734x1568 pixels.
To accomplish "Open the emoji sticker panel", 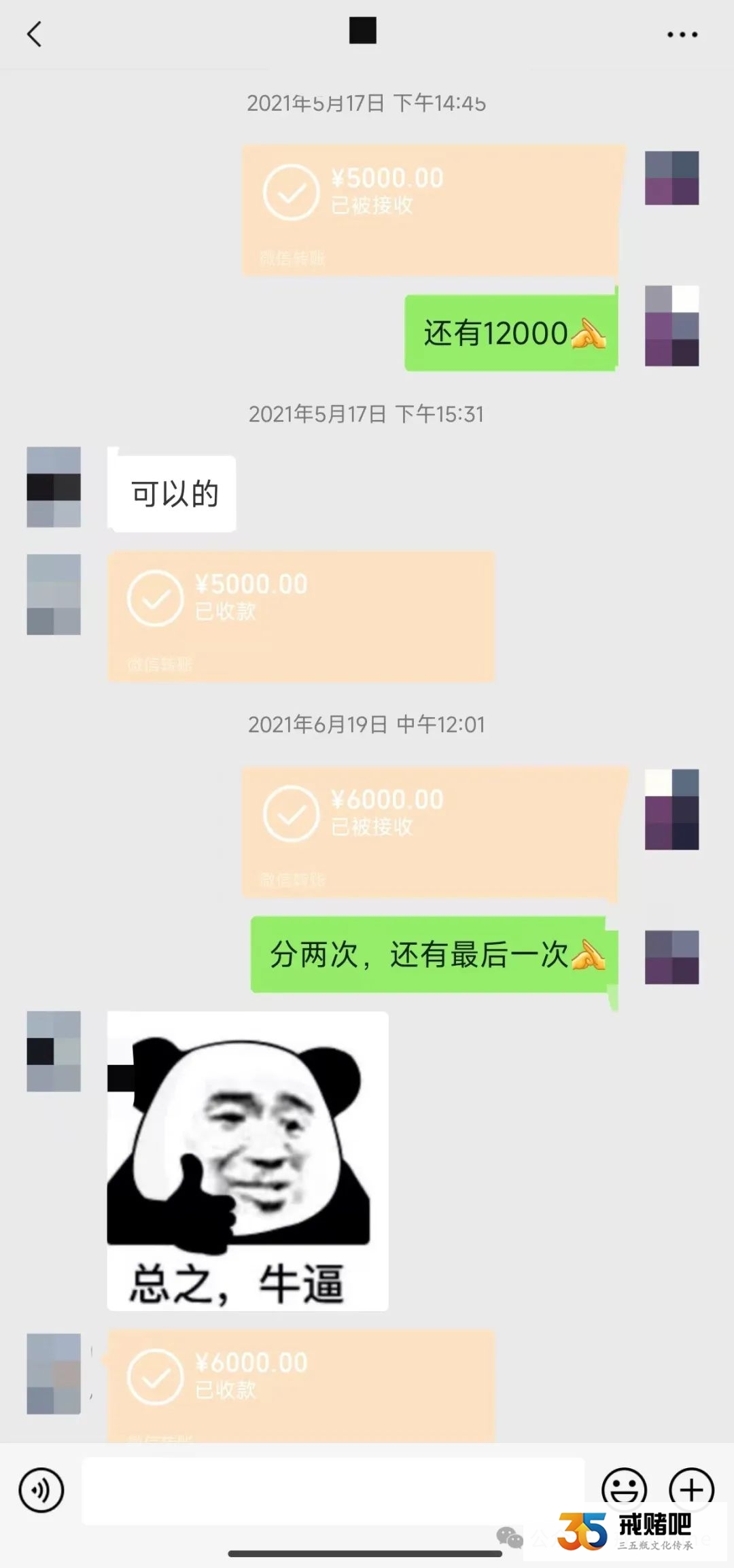I will click(623, 1488).
